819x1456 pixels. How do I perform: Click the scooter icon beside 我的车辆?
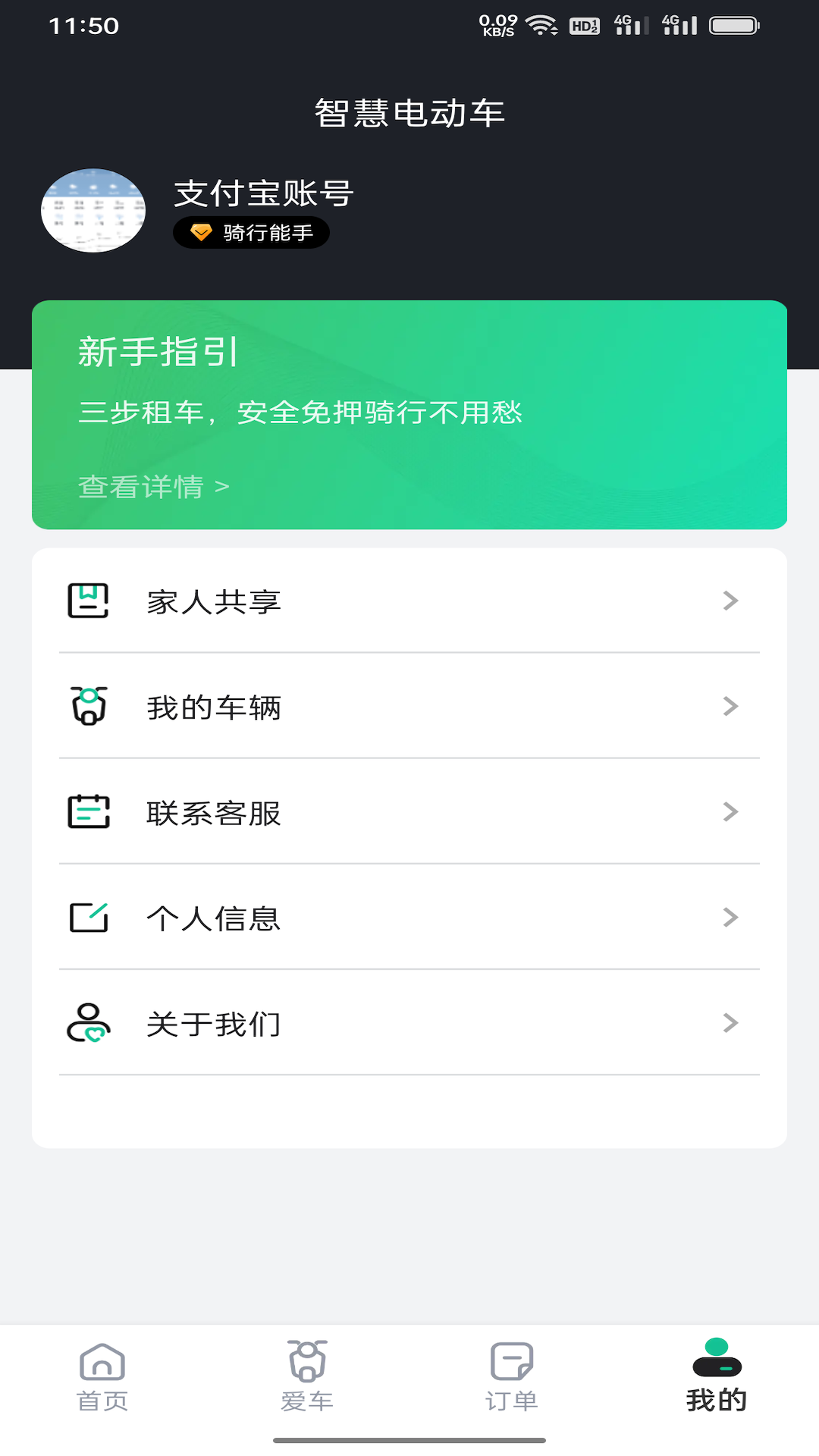(89, 707)
